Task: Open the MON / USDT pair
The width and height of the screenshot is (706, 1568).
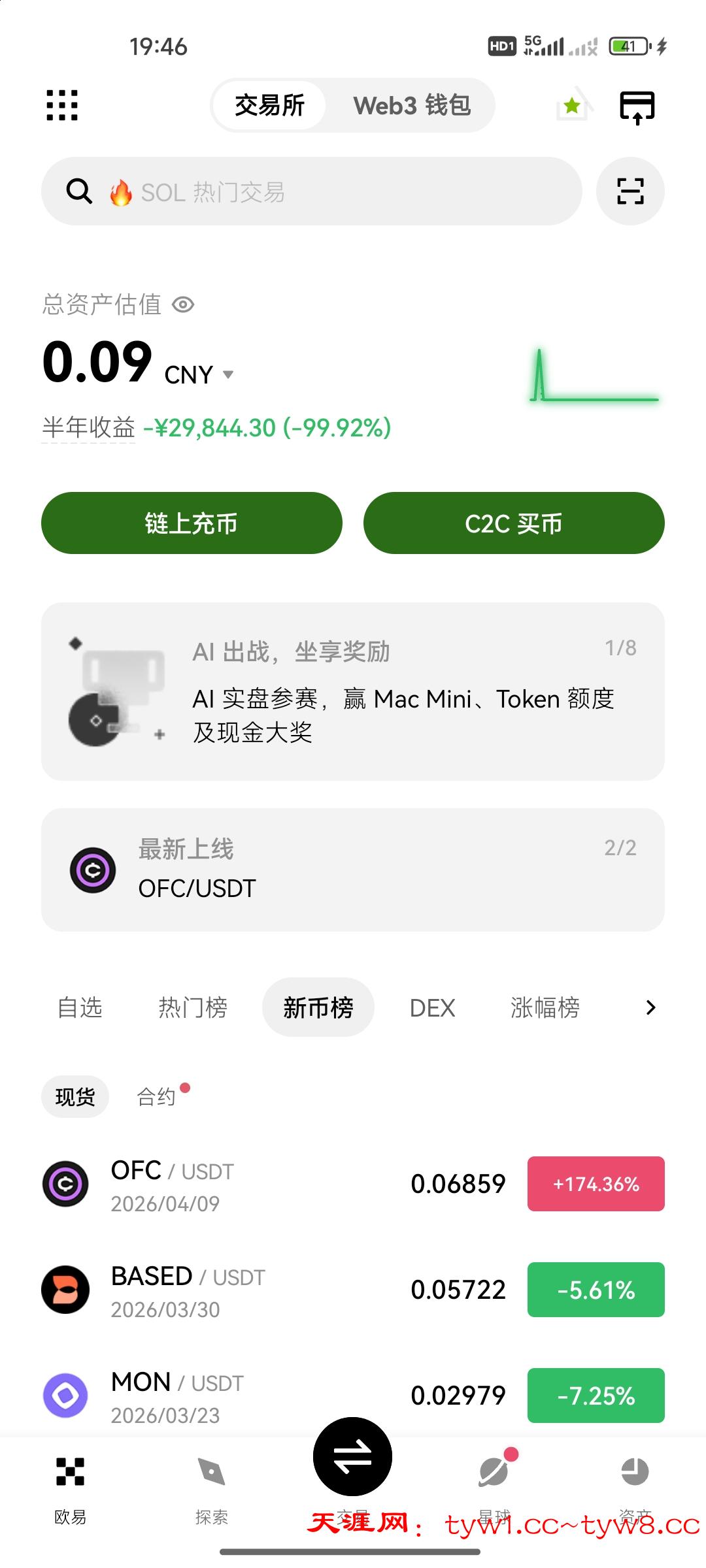Action: [x=353, y=1396]
